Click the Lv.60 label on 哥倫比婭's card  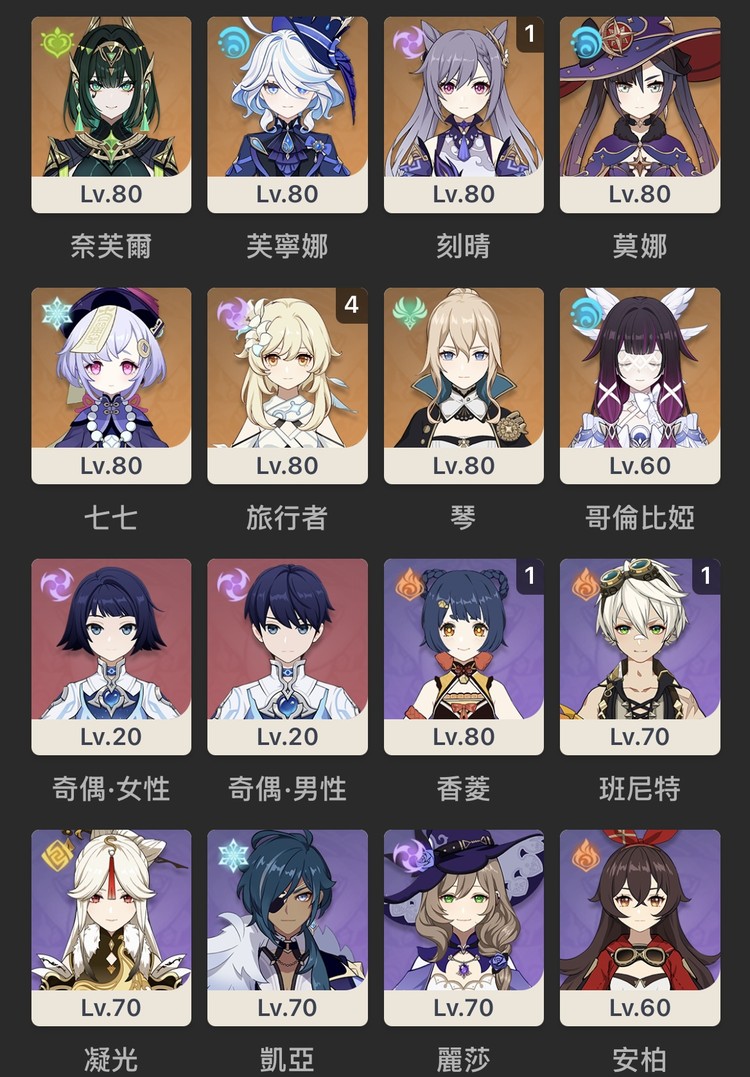(x=640, y=465)
